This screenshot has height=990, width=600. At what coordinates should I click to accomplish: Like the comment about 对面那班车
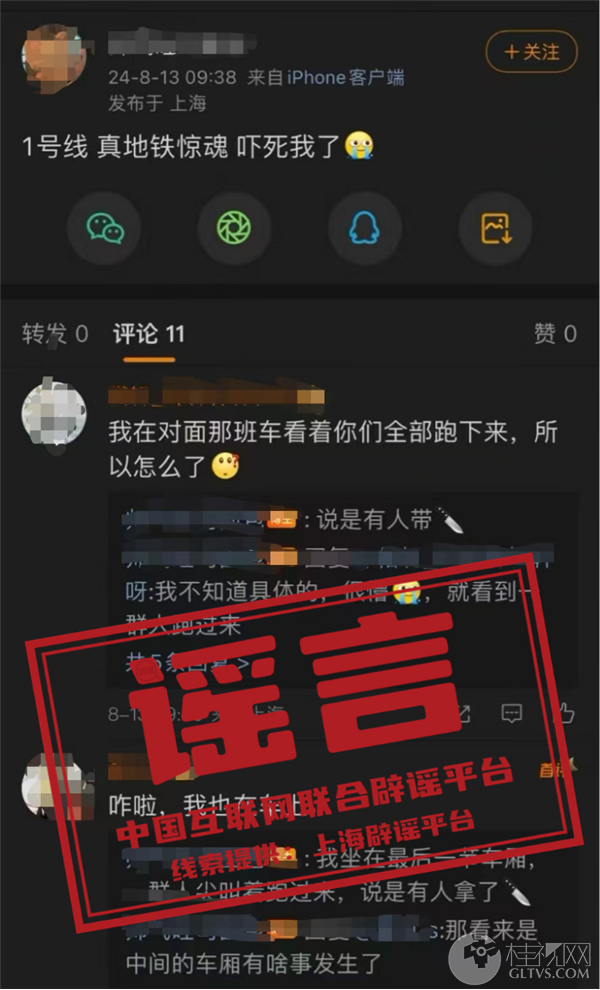tap(564, 713)
